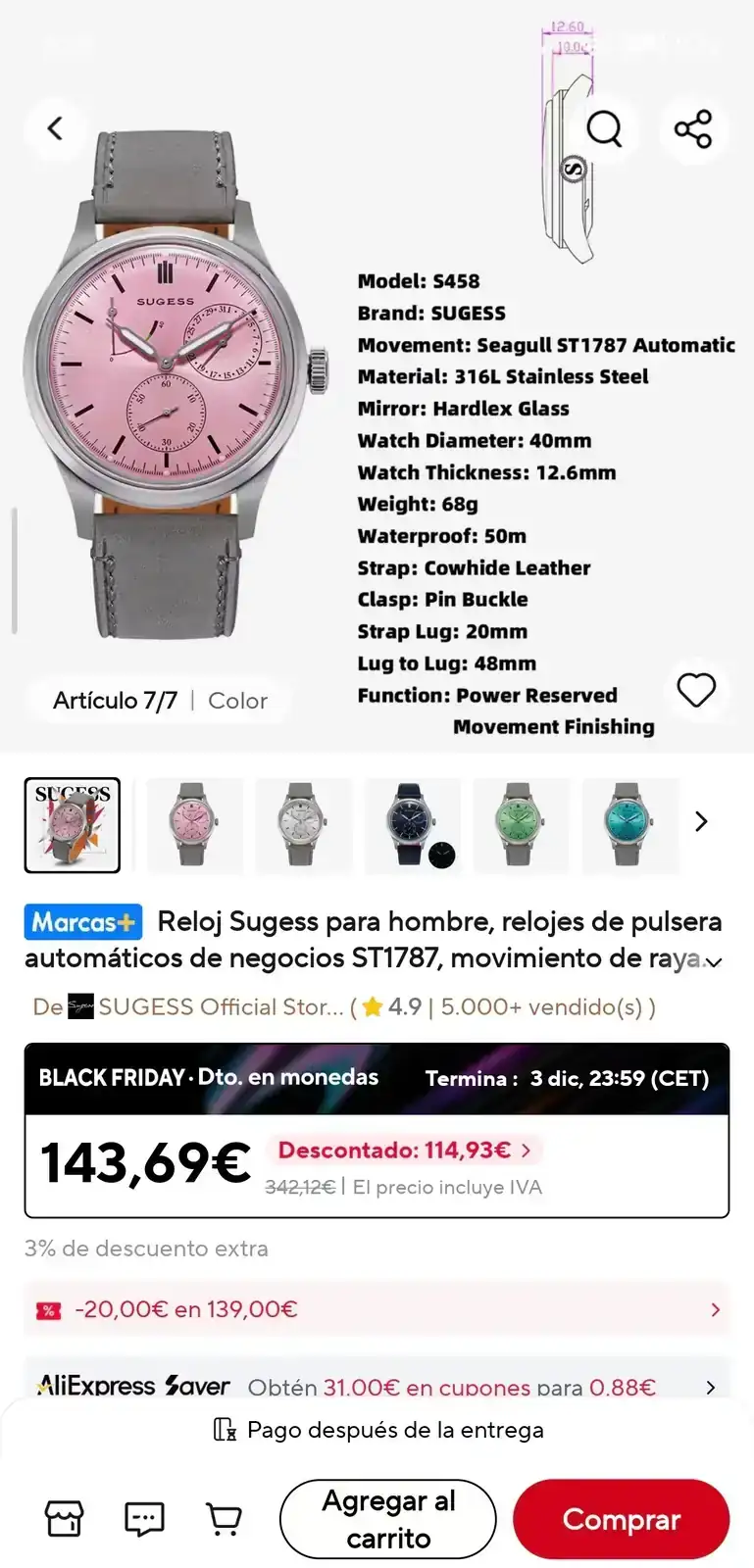
Task: Show more color thumbnails with the arrow
Action: (x=701, y=821)
